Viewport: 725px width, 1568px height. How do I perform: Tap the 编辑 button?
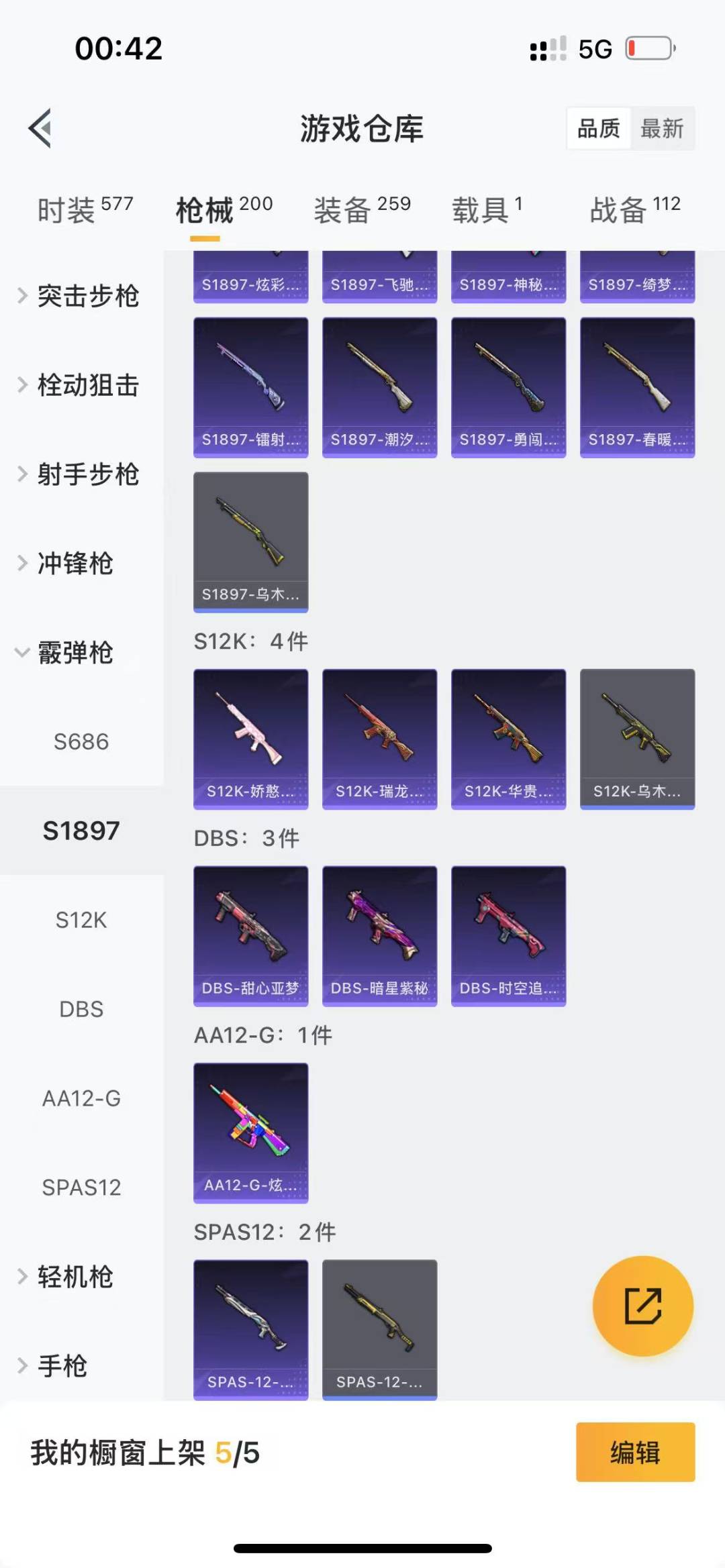(x=635, y=1452)
